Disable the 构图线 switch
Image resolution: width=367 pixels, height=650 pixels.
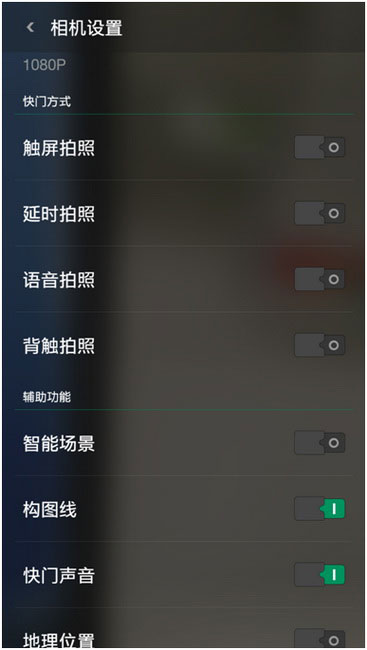(x=319, y=509)
